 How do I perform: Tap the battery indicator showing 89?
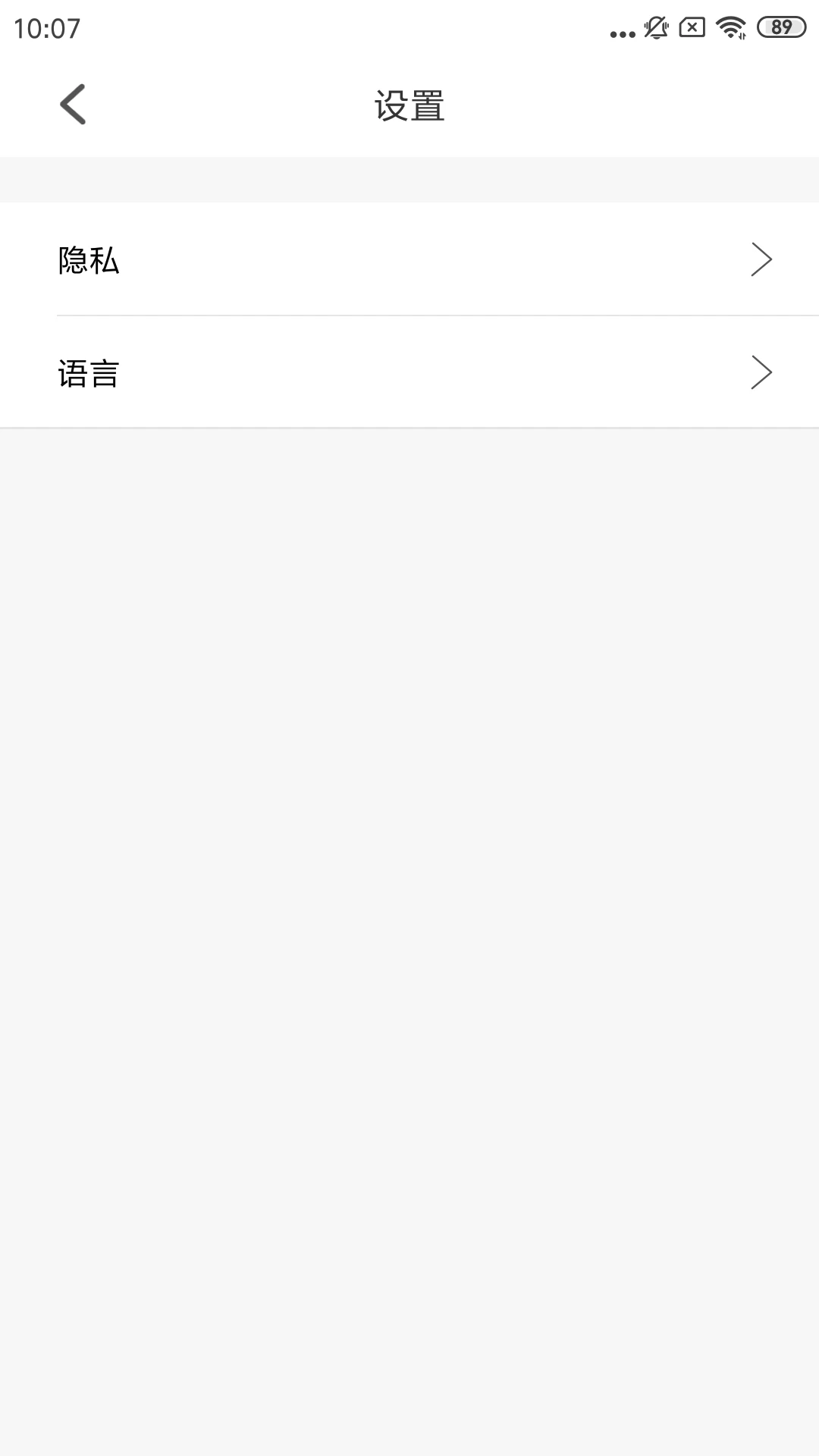tap(780, 25)
